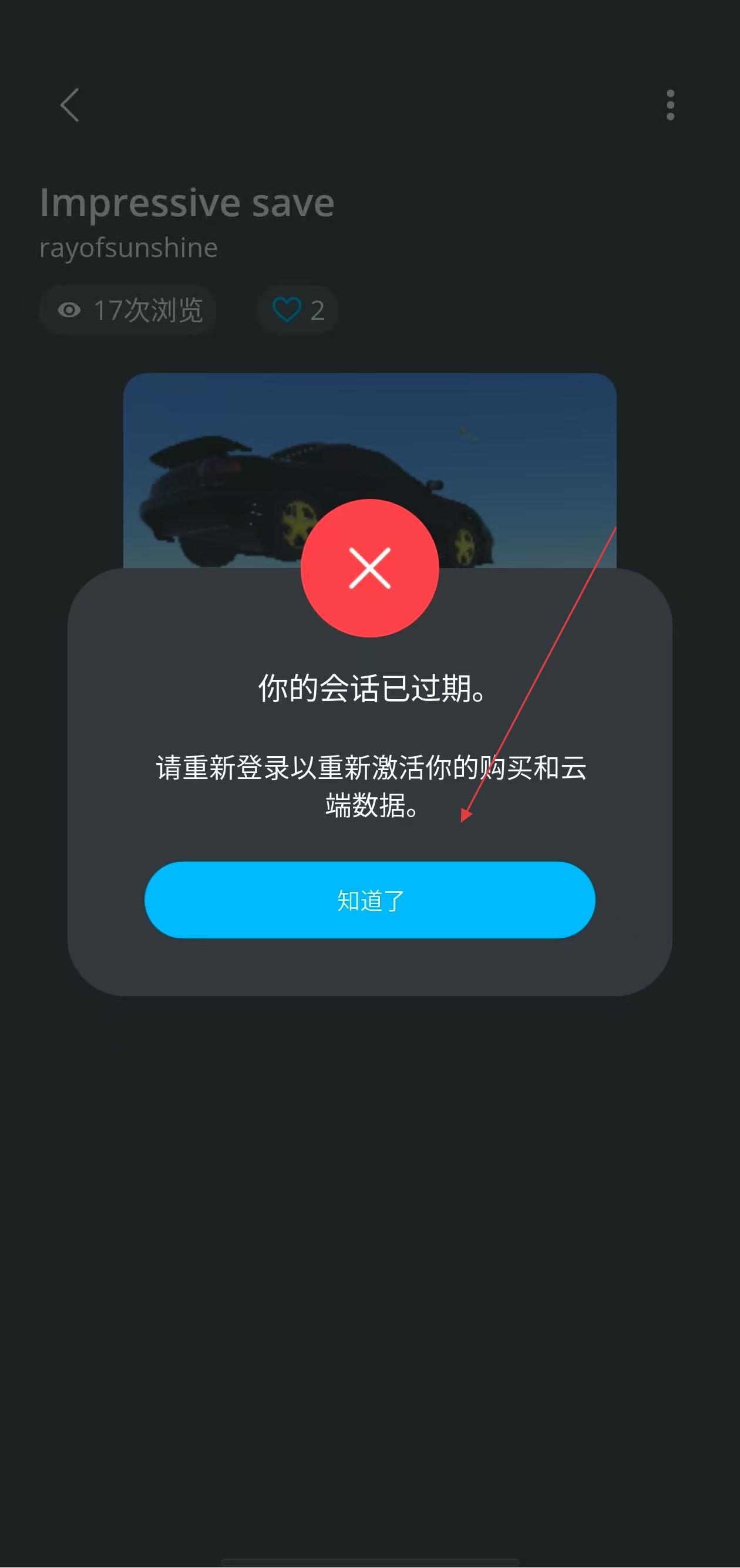Open the three-dot overflow menu

670,105
